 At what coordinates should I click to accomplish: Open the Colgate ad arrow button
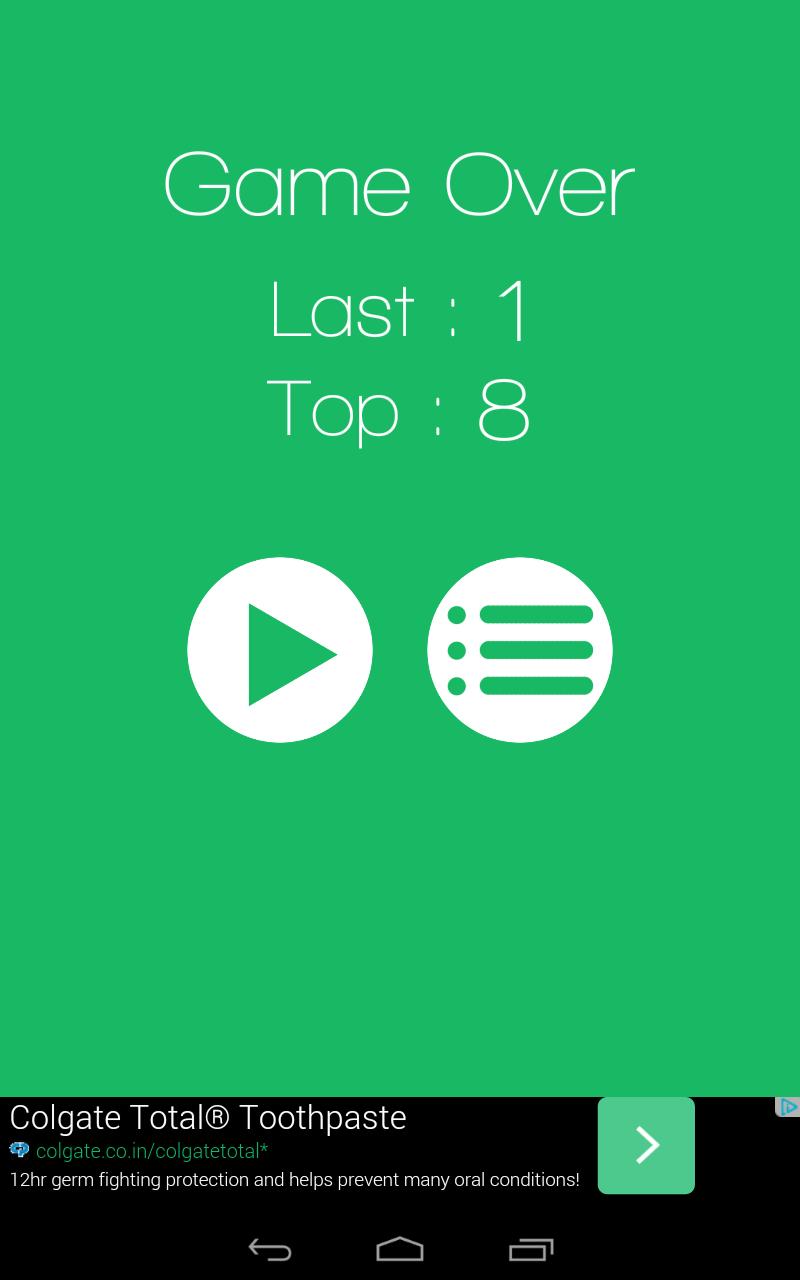click(646, 1145)
